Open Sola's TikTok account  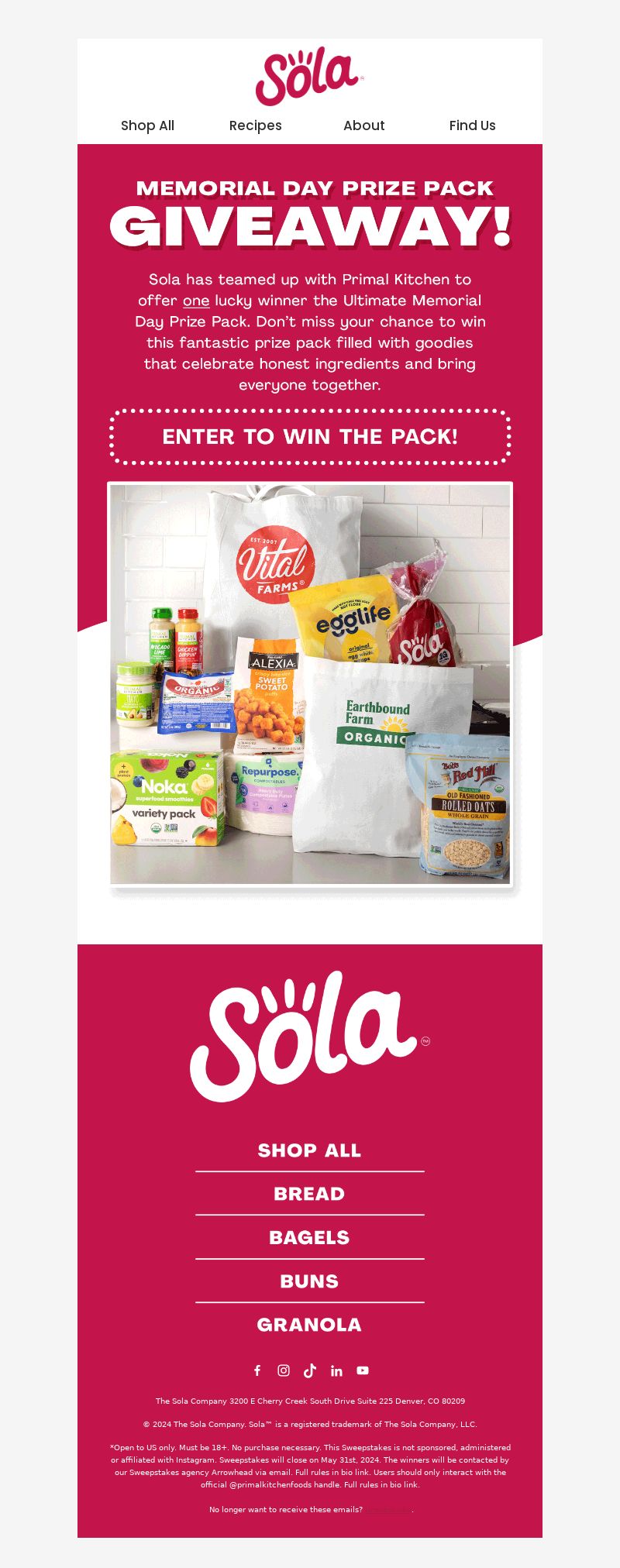point(310,1370)
